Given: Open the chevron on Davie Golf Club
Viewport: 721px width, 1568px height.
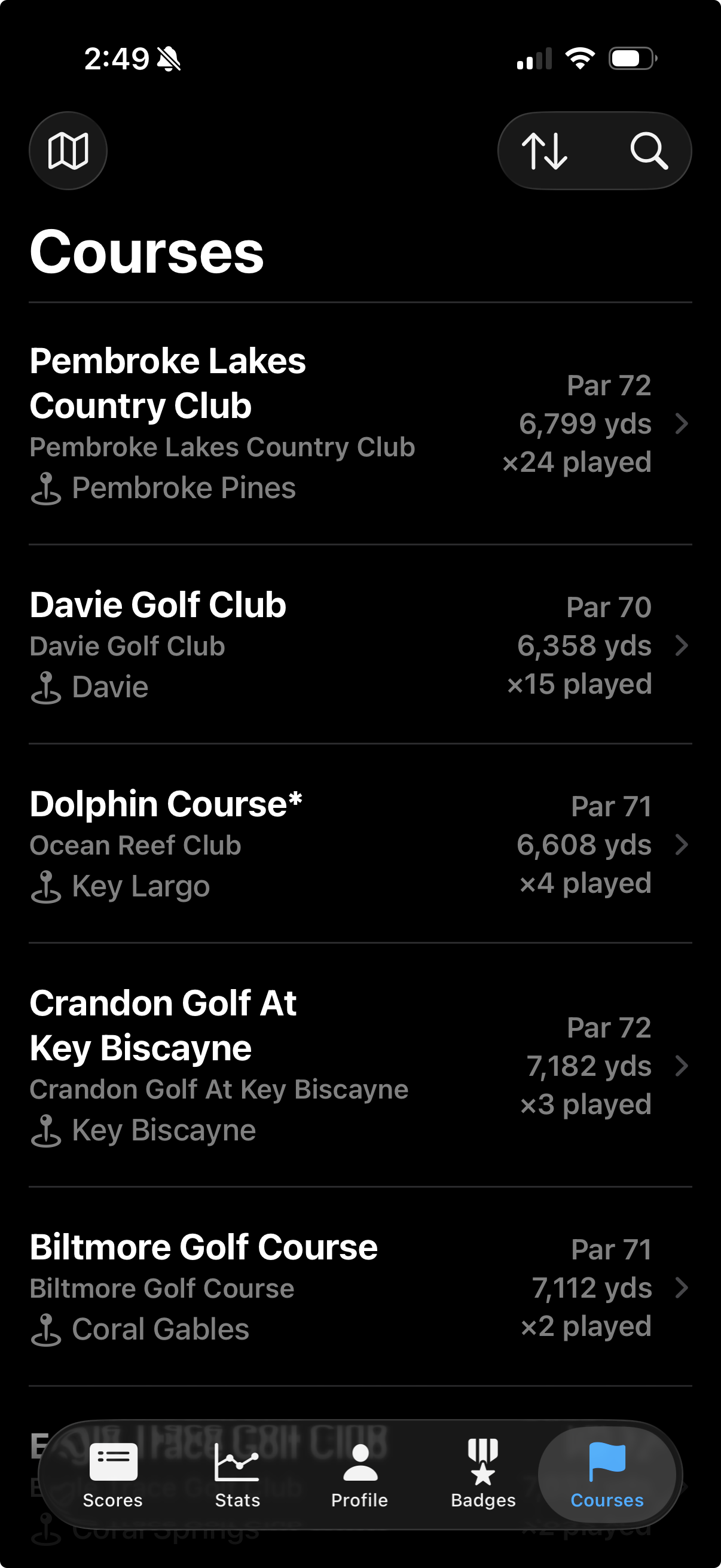Looking at the screenshot, I should (x=682, y=645).
